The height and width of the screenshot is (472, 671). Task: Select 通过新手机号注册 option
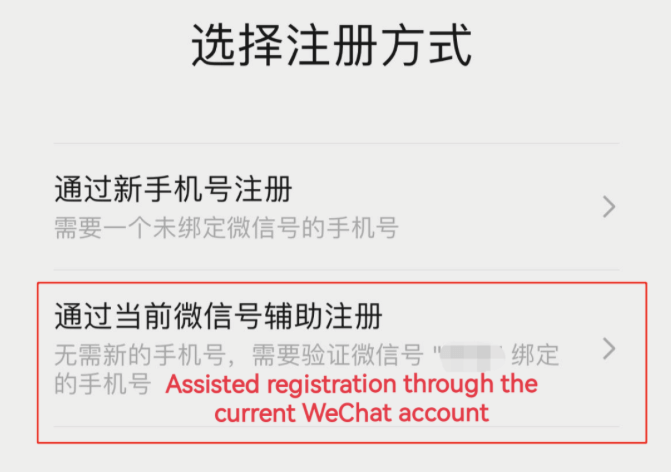[335, 206]
